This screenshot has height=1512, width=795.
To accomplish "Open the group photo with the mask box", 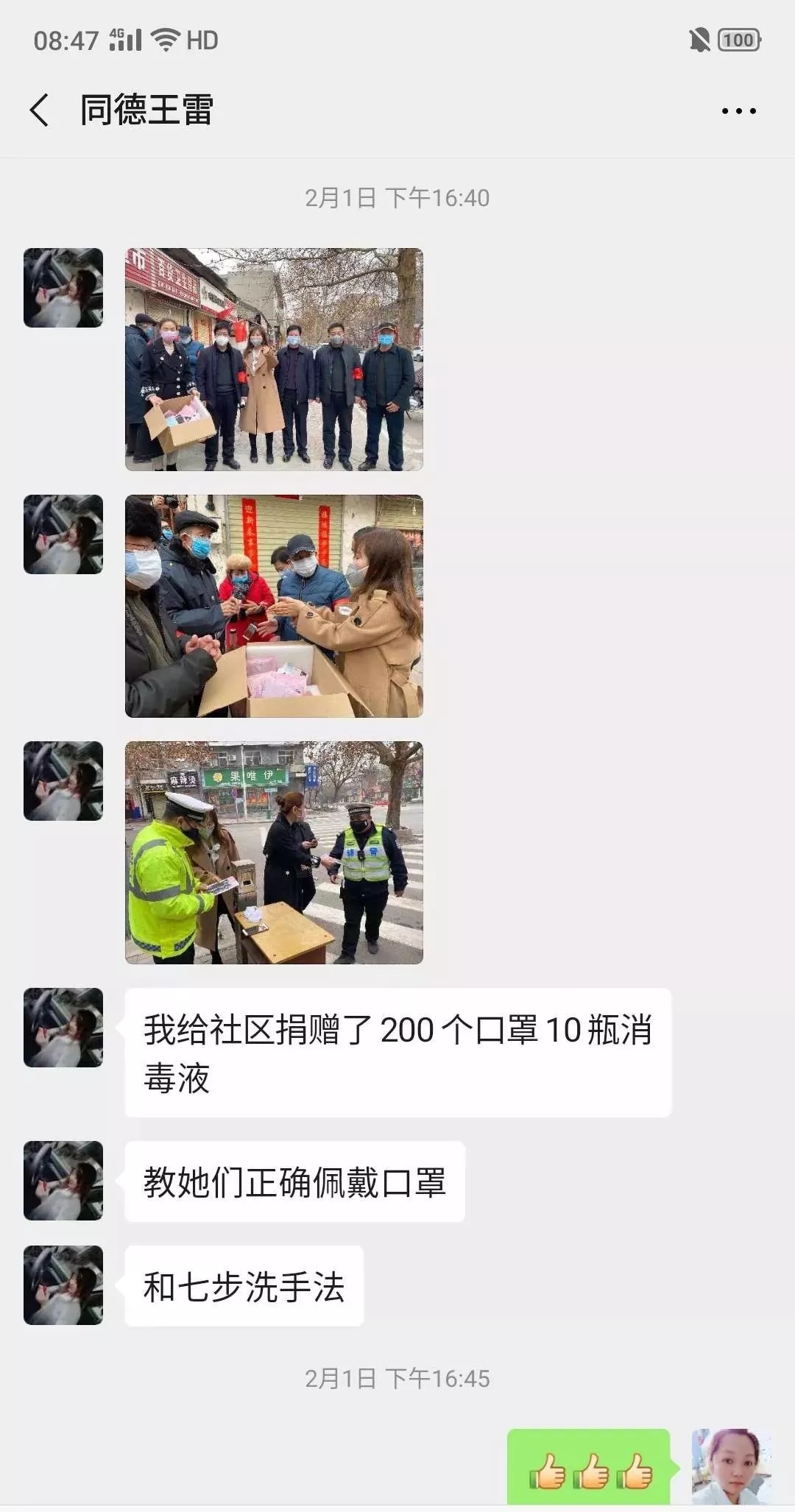I will tap(274, 359).
